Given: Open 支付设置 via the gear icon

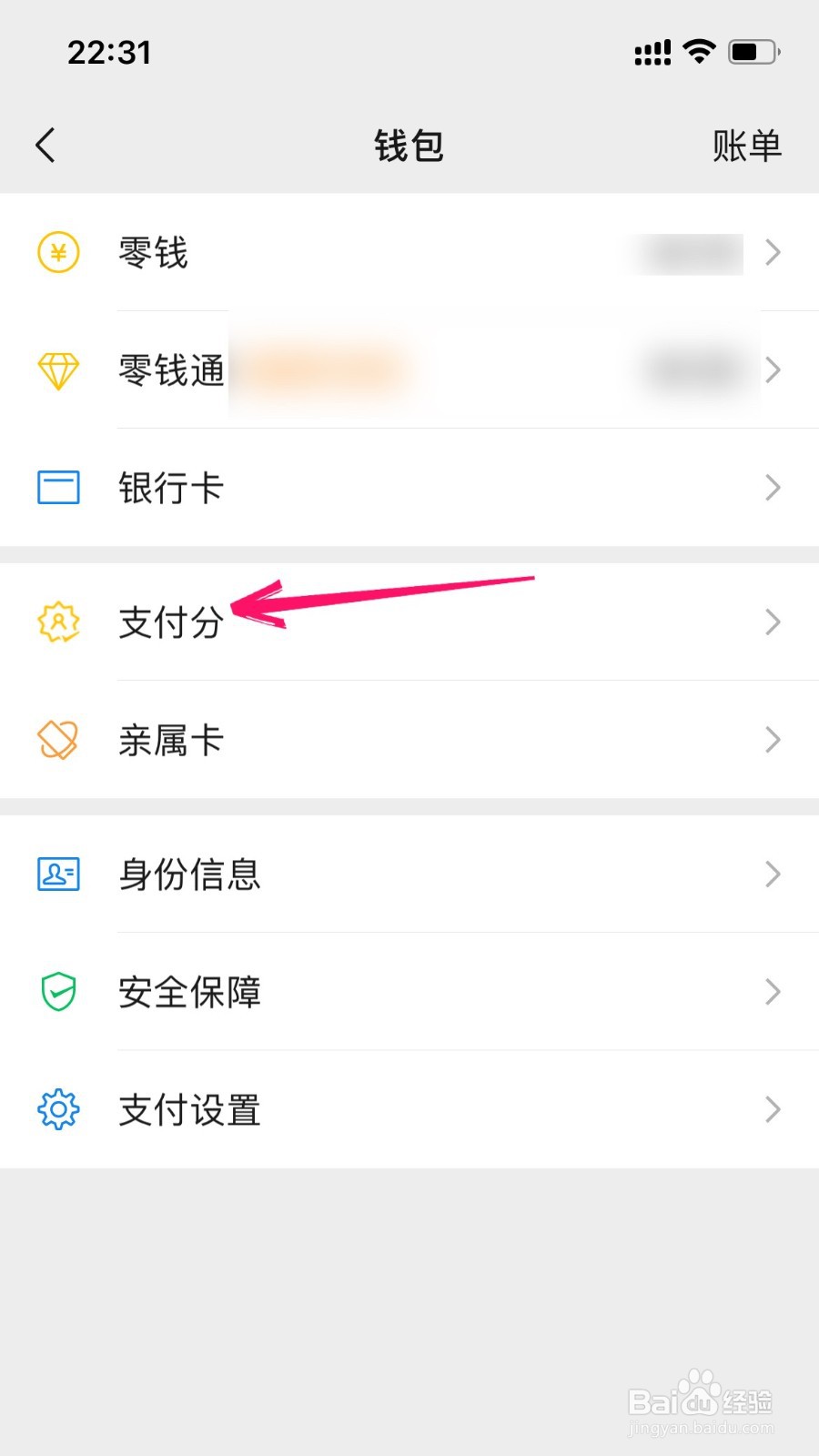Looking at the screenshot, I should pyautogui.click(x=57, y=1109).
